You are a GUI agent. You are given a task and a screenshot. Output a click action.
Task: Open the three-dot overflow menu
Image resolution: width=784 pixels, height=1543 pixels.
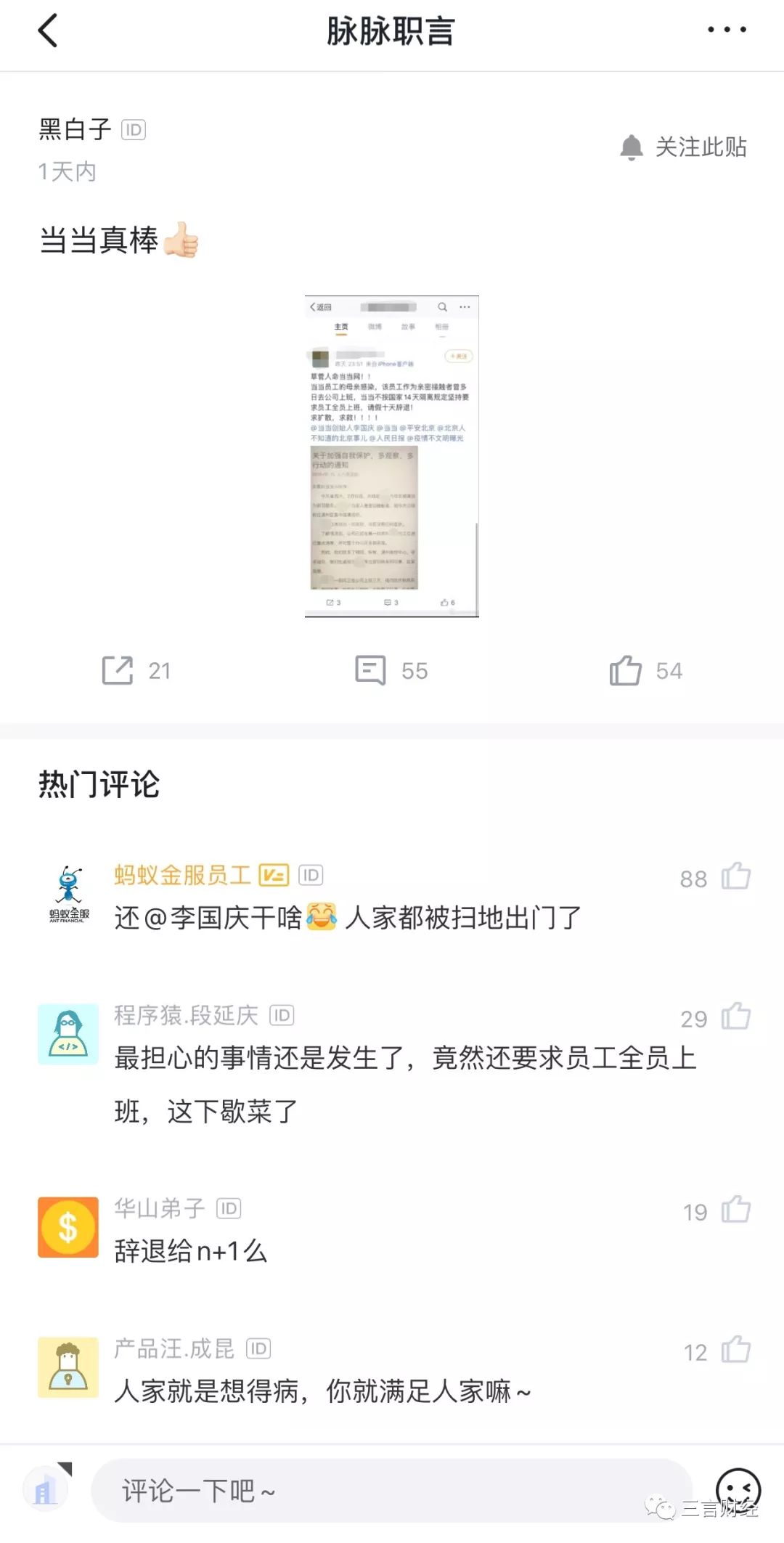[727, 30]
